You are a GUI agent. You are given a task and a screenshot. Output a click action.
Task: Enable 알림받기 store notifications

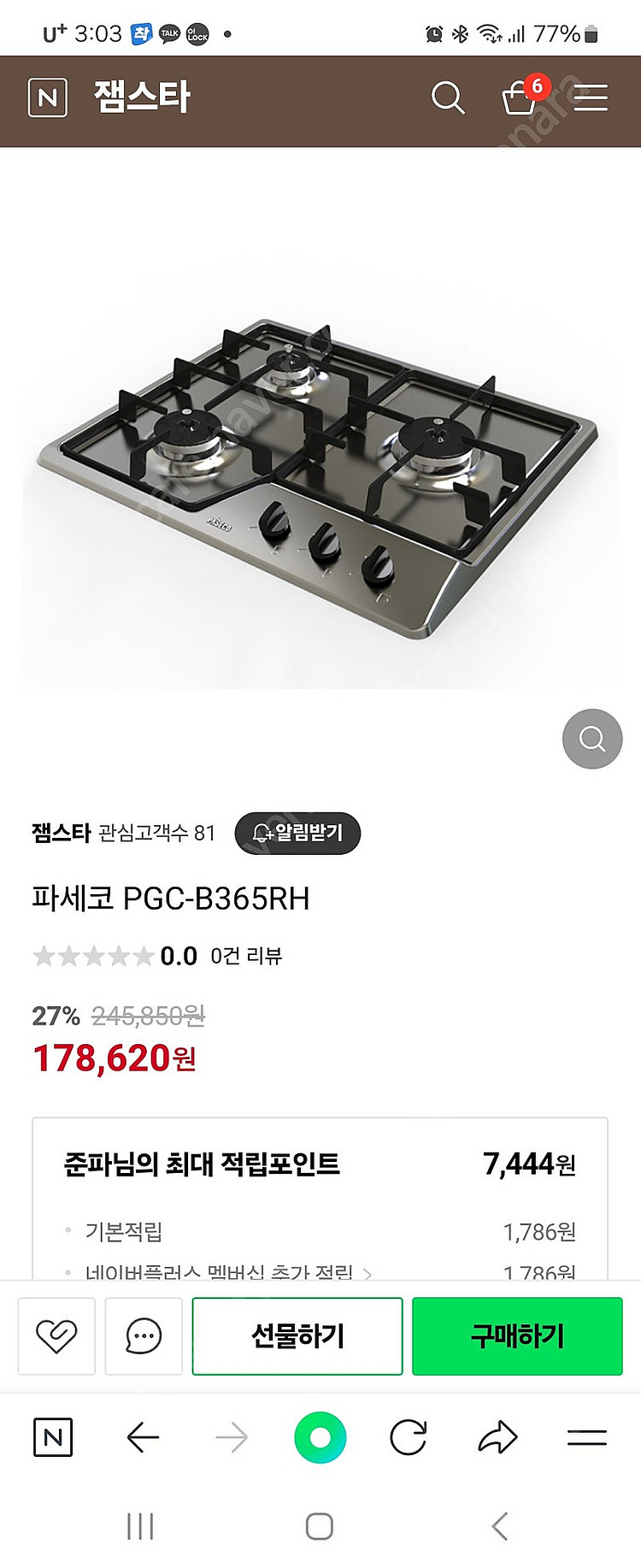pyautogui.click(x=301, y=833)
